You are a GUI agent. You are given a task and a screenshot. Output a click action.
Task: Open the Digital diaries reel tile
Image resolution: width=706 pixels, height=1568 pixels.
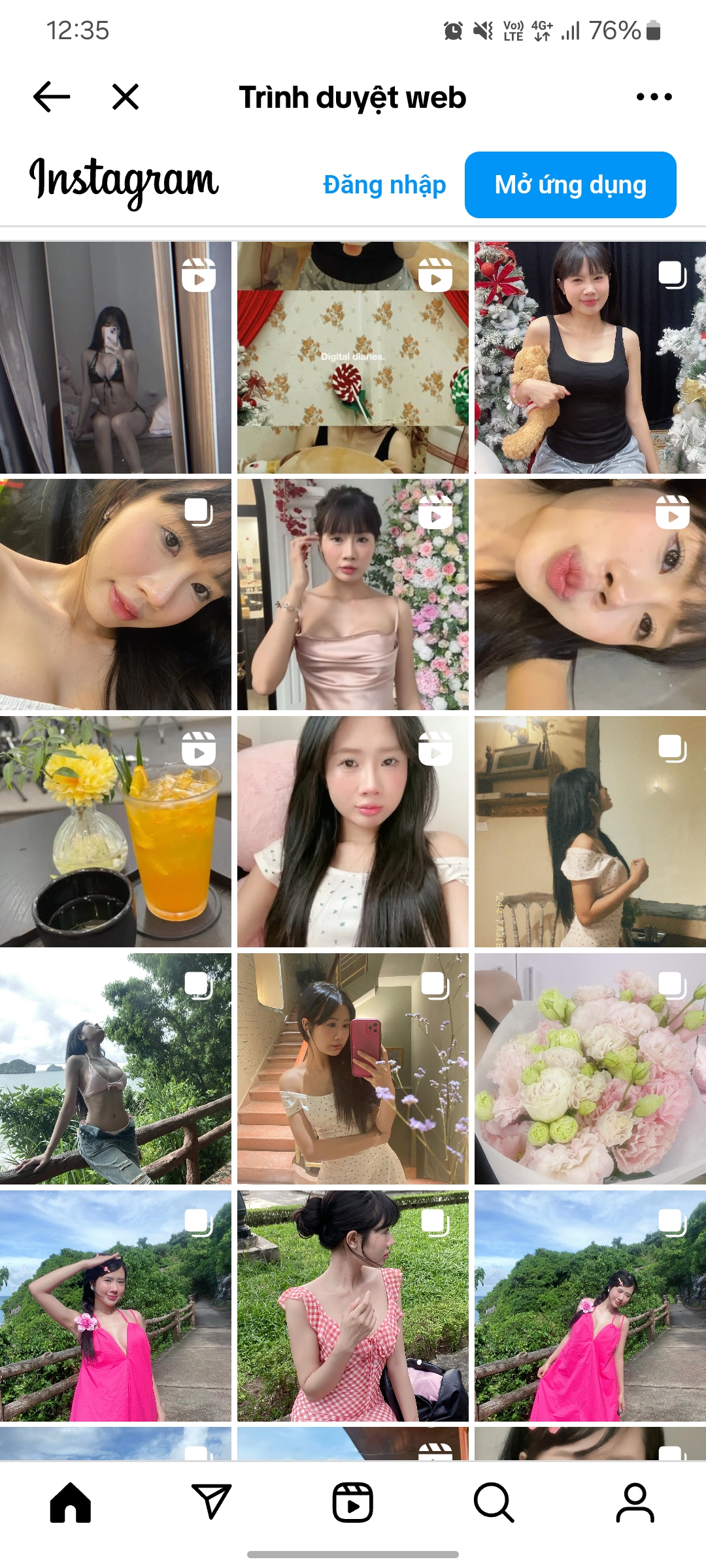point(352,357)
